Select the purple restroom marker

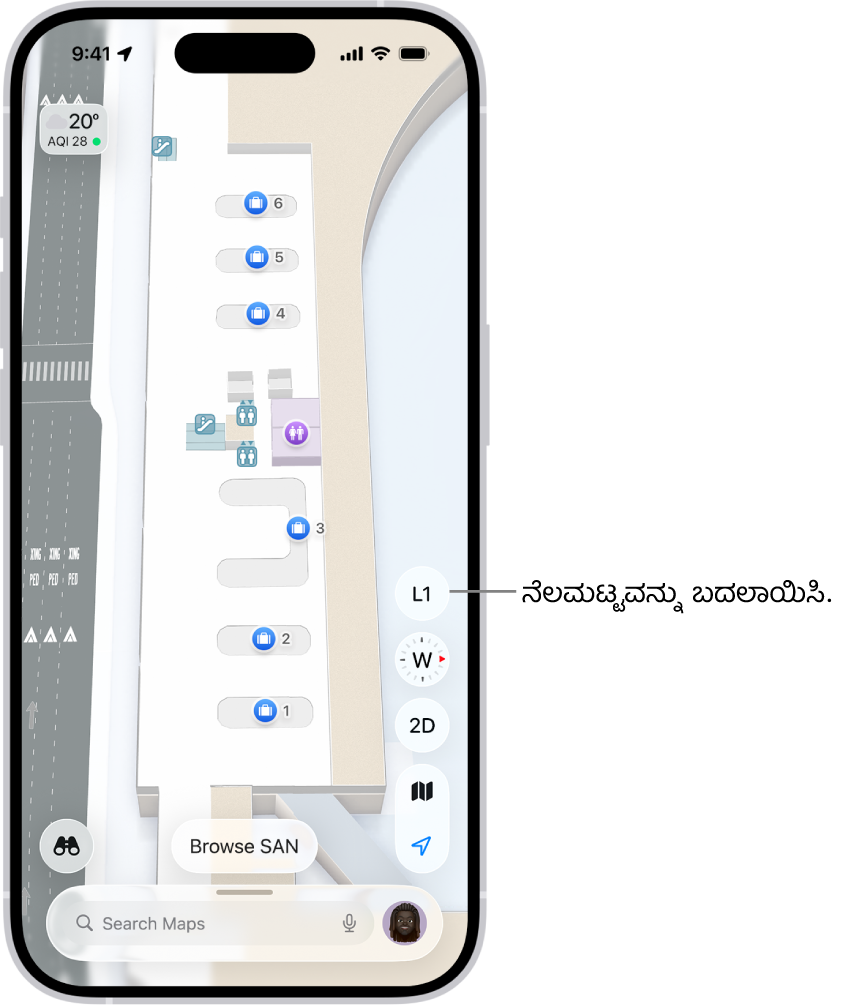pos(295,433)
